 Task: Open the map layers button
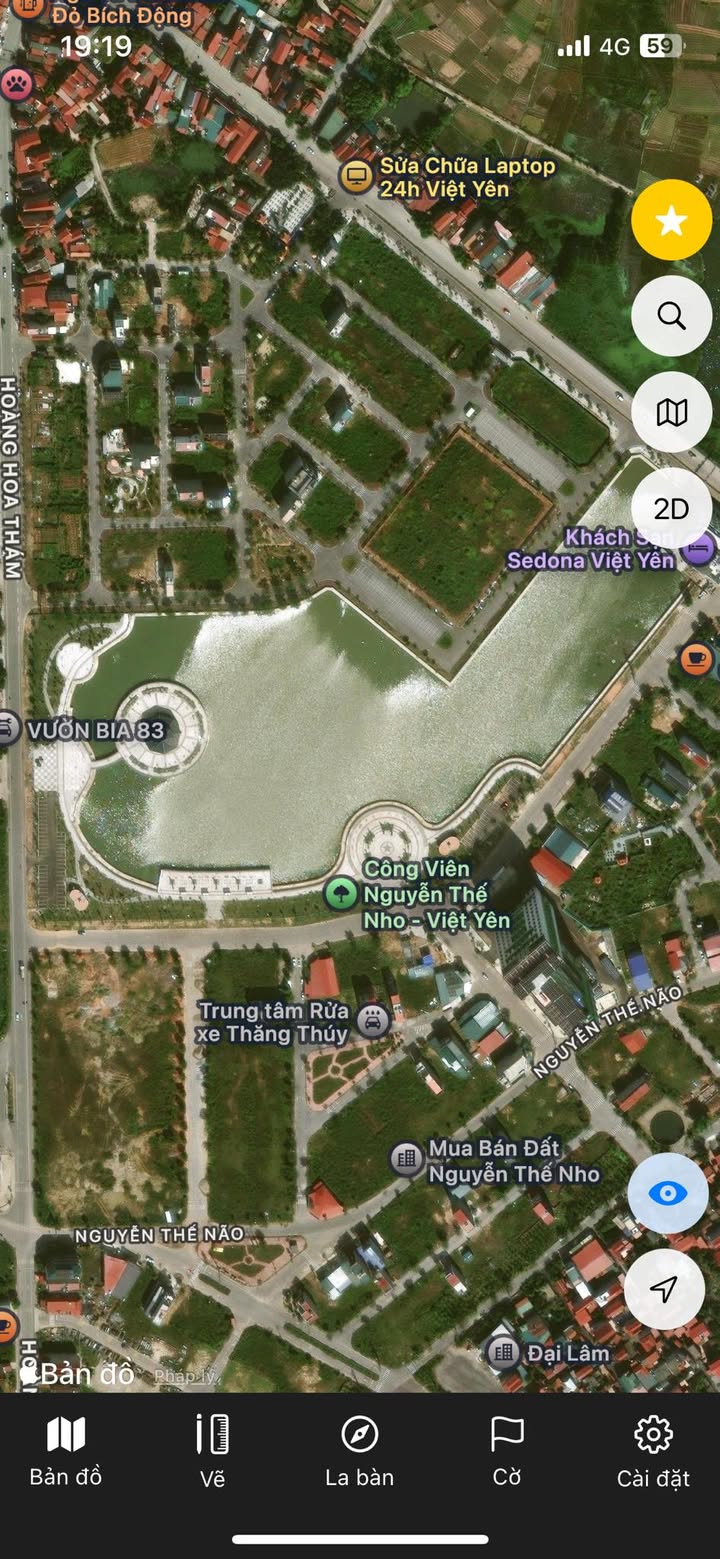coord(671,412)
